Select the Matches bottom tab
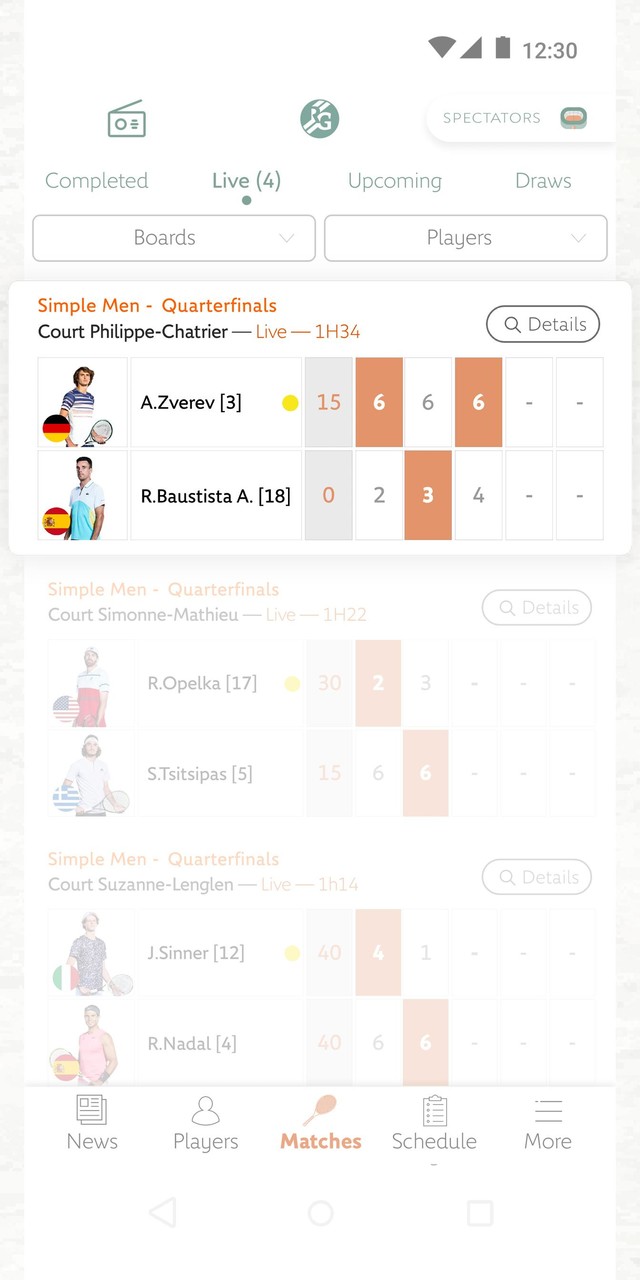This screenshot has width=640, height=1280. point(320,1123)
